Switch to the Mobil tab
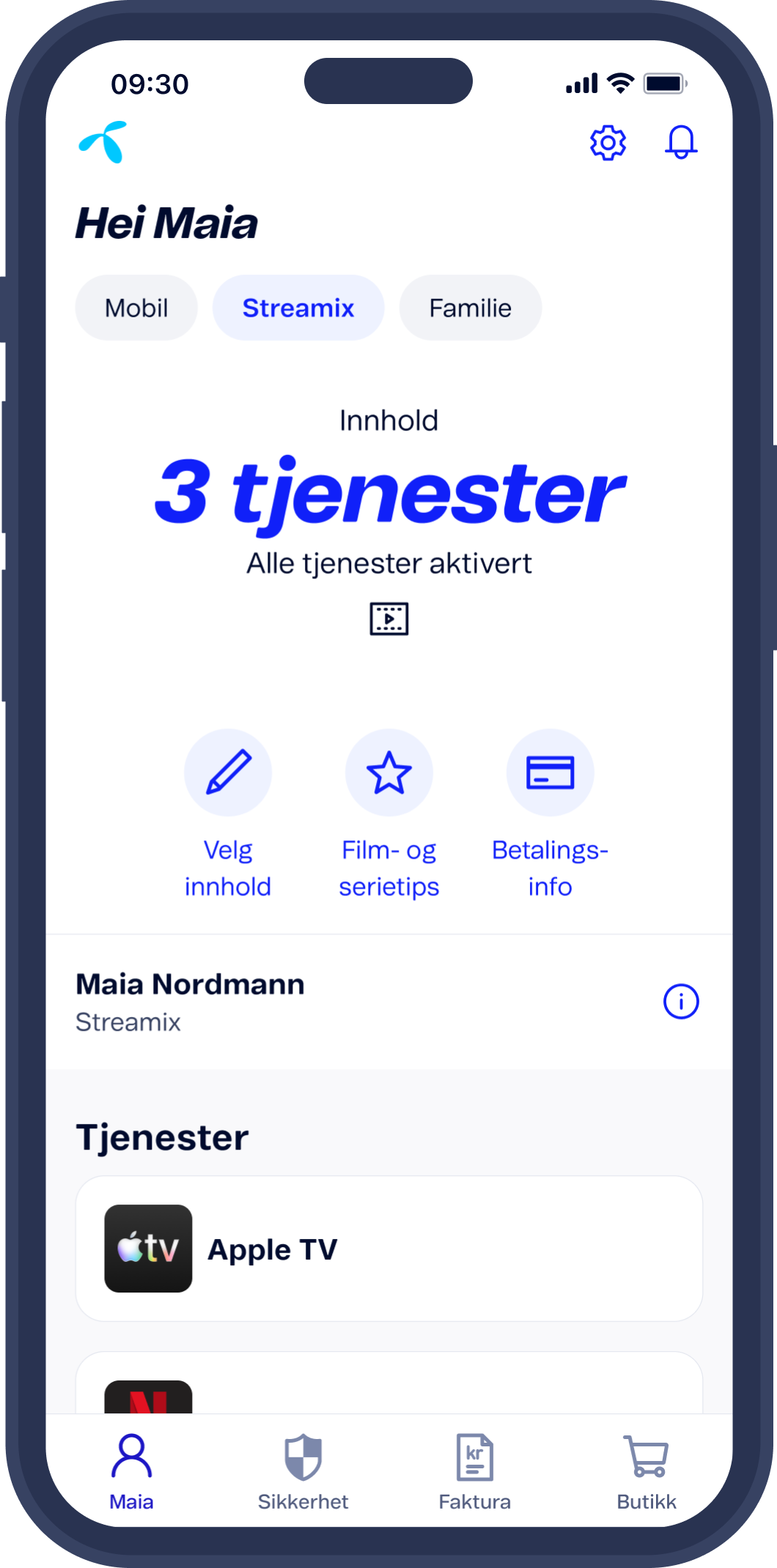The image size is (777, 1568). click(136, 308)
